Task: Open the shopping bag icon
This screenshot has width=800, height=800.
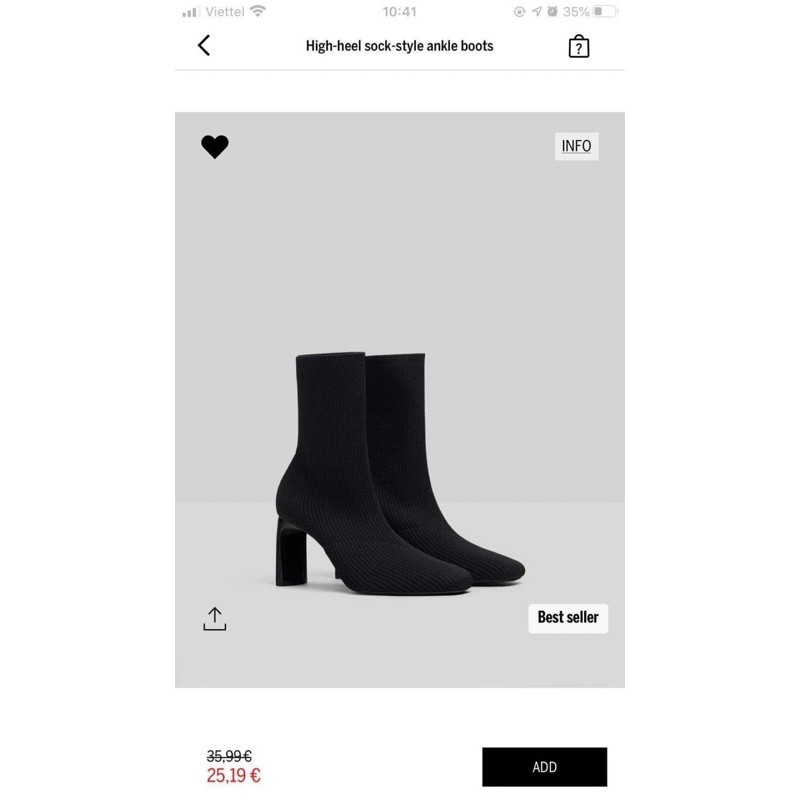Action: 578,46
